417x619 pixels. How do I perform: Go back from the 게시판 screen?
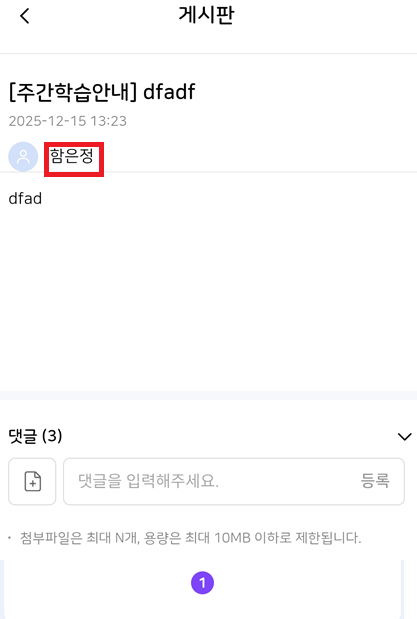coord(25,16)
